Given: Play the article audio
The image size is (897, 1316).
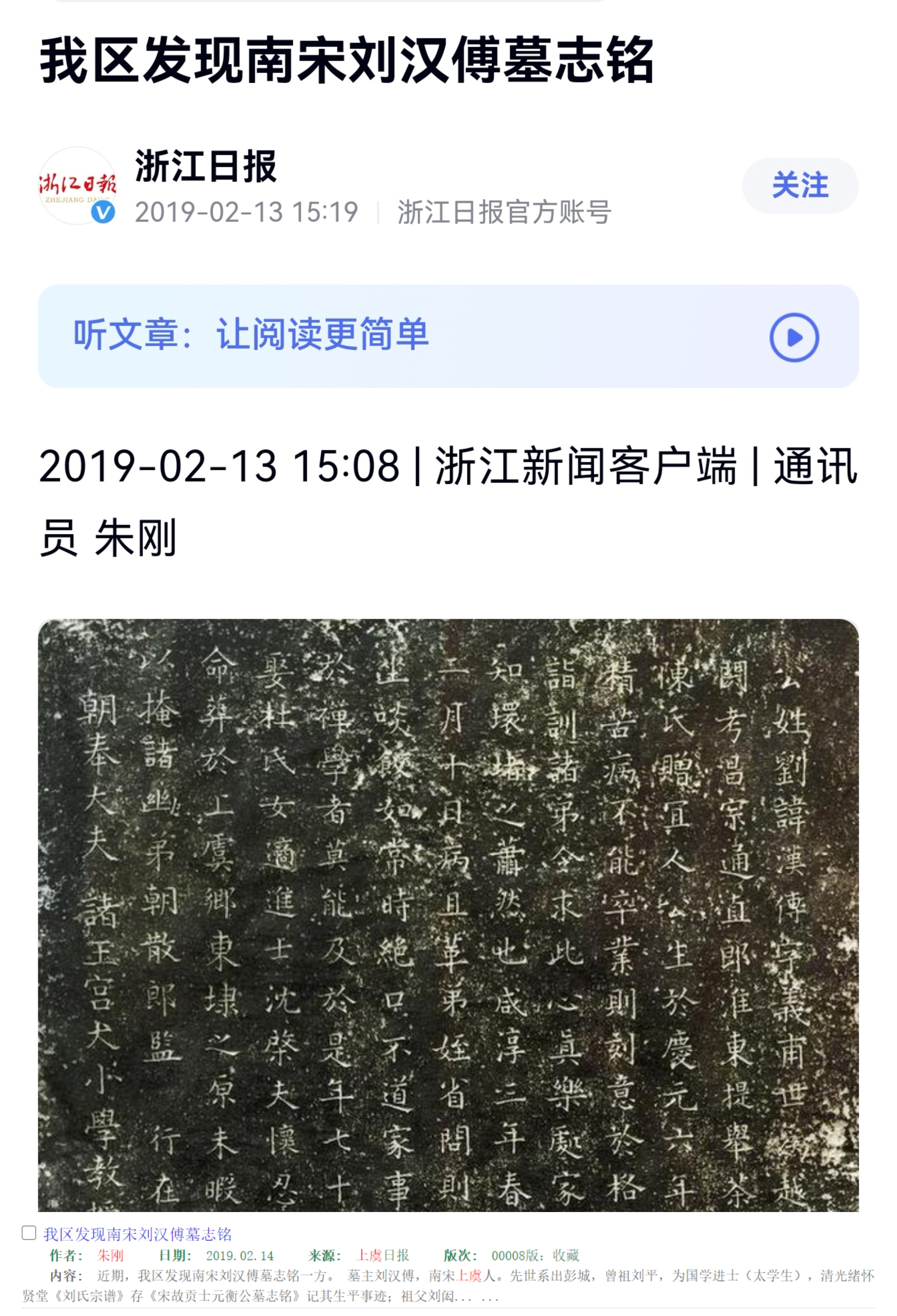Looking at the screenshot, I should [x=793, y=337].
